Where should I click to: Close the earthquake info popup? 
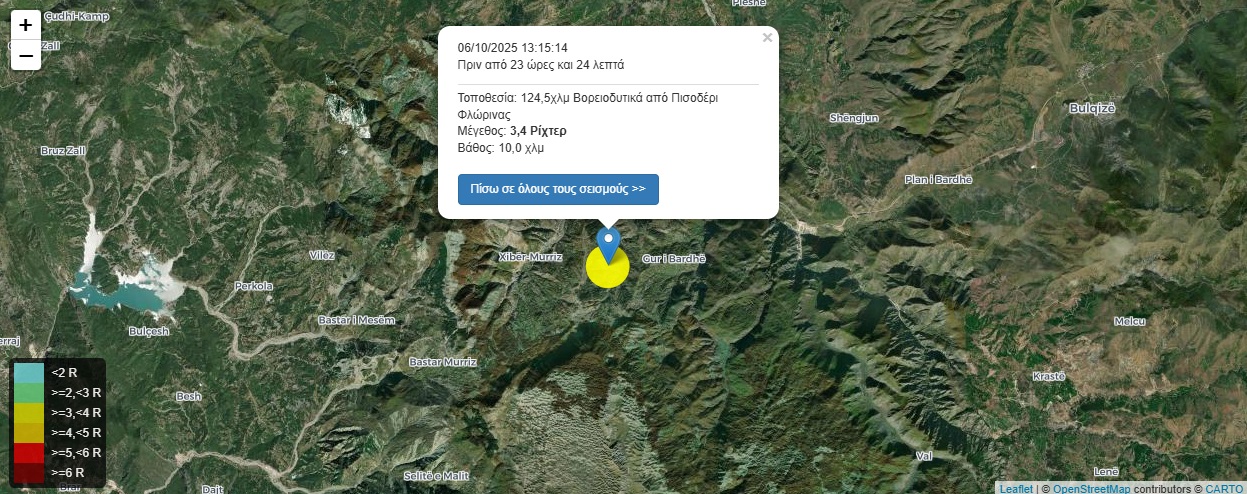tap(767, 38)
